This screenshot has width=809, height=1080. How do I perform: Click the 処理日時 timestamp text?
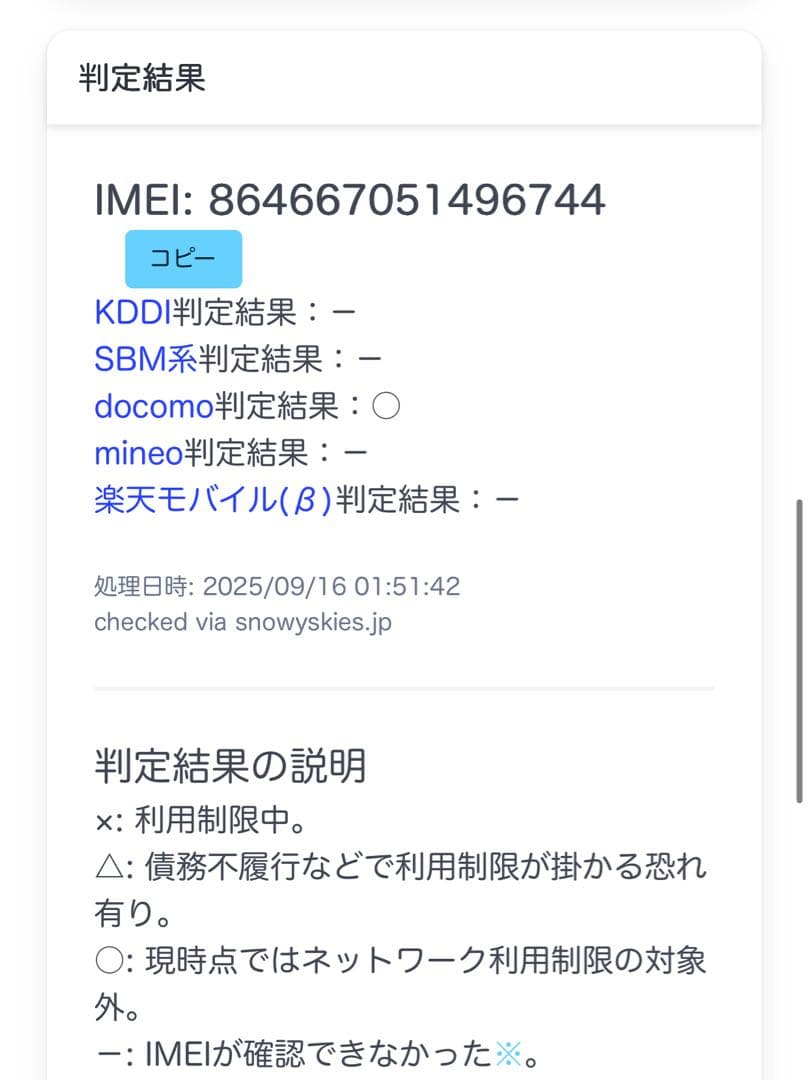pos(278,587)
